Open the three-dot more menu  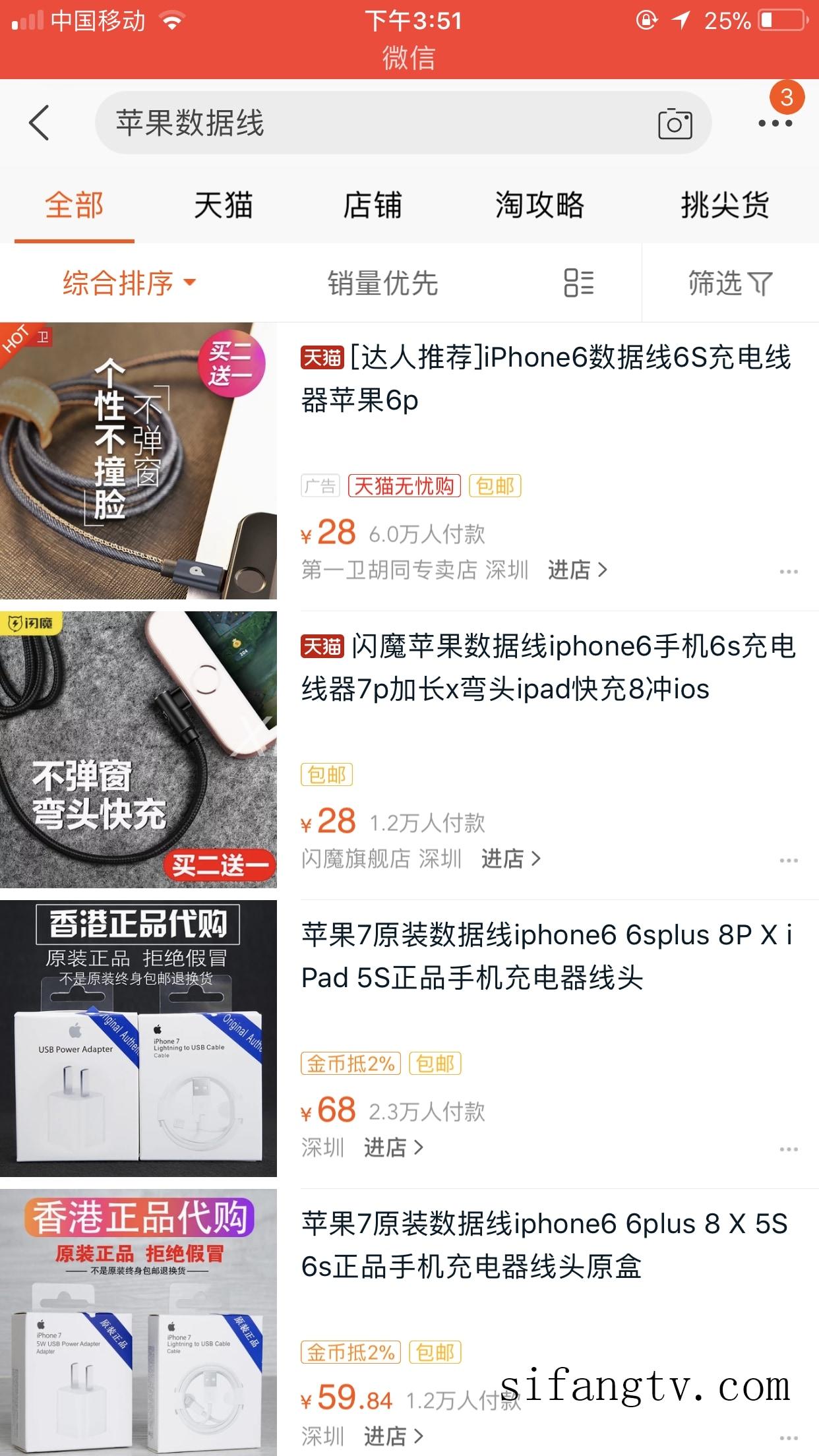775,123
